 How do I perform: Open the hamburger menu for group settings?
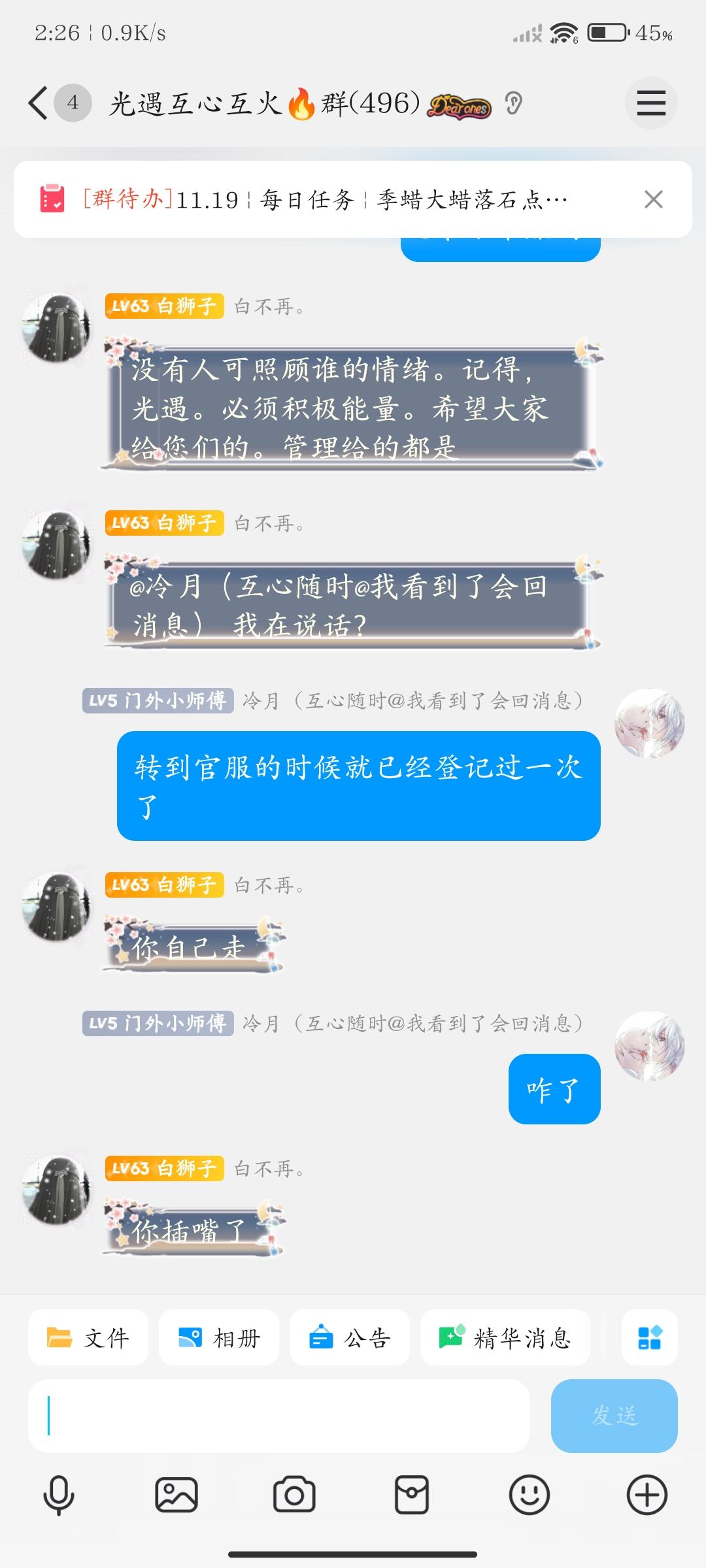651,103
